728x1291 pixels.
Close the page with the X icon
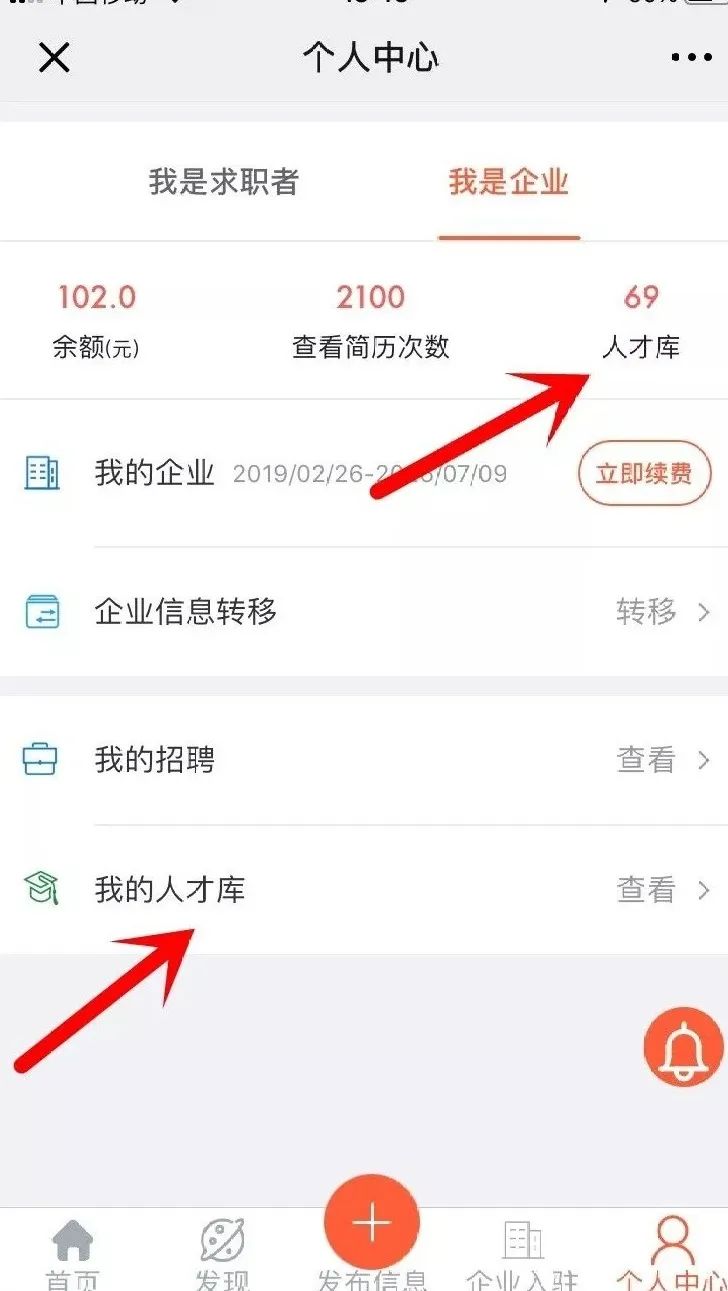pos(54,58)
